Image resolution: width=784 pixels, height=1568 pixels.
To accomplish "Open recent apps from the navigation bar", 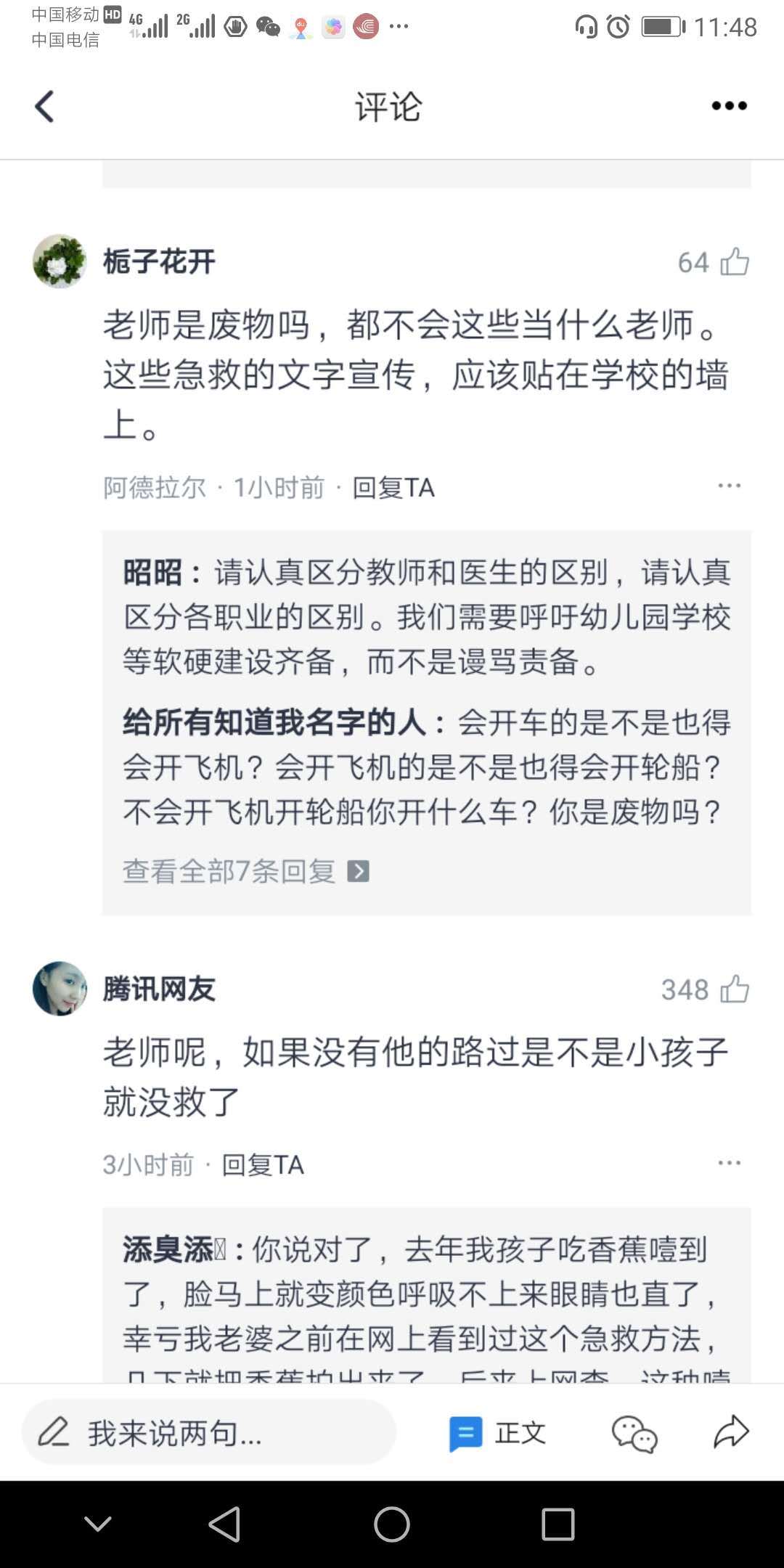I will pyautogui.click(x=558, y=1524).
